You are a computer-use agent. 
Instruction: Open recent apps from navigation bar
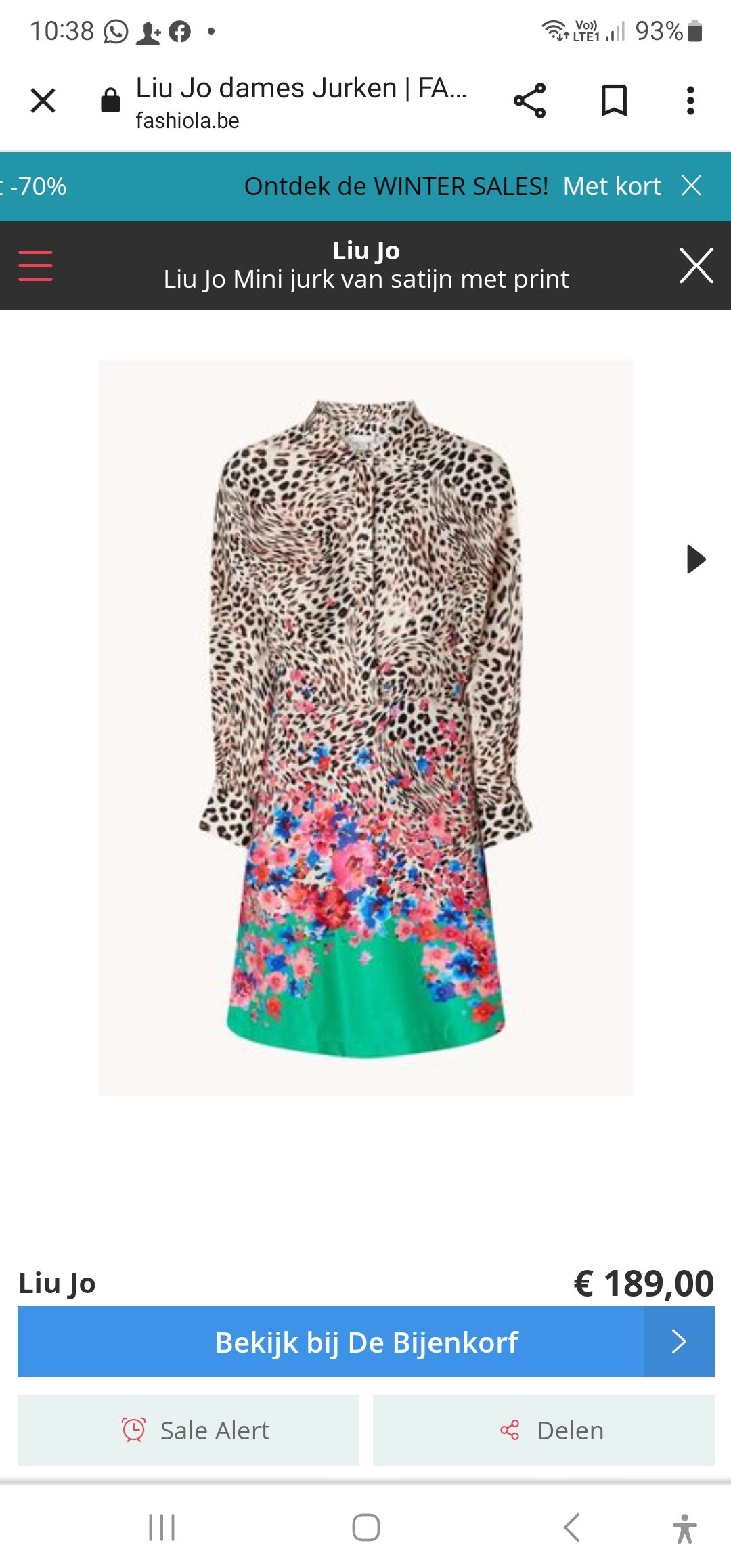(x=162, y=1527)
